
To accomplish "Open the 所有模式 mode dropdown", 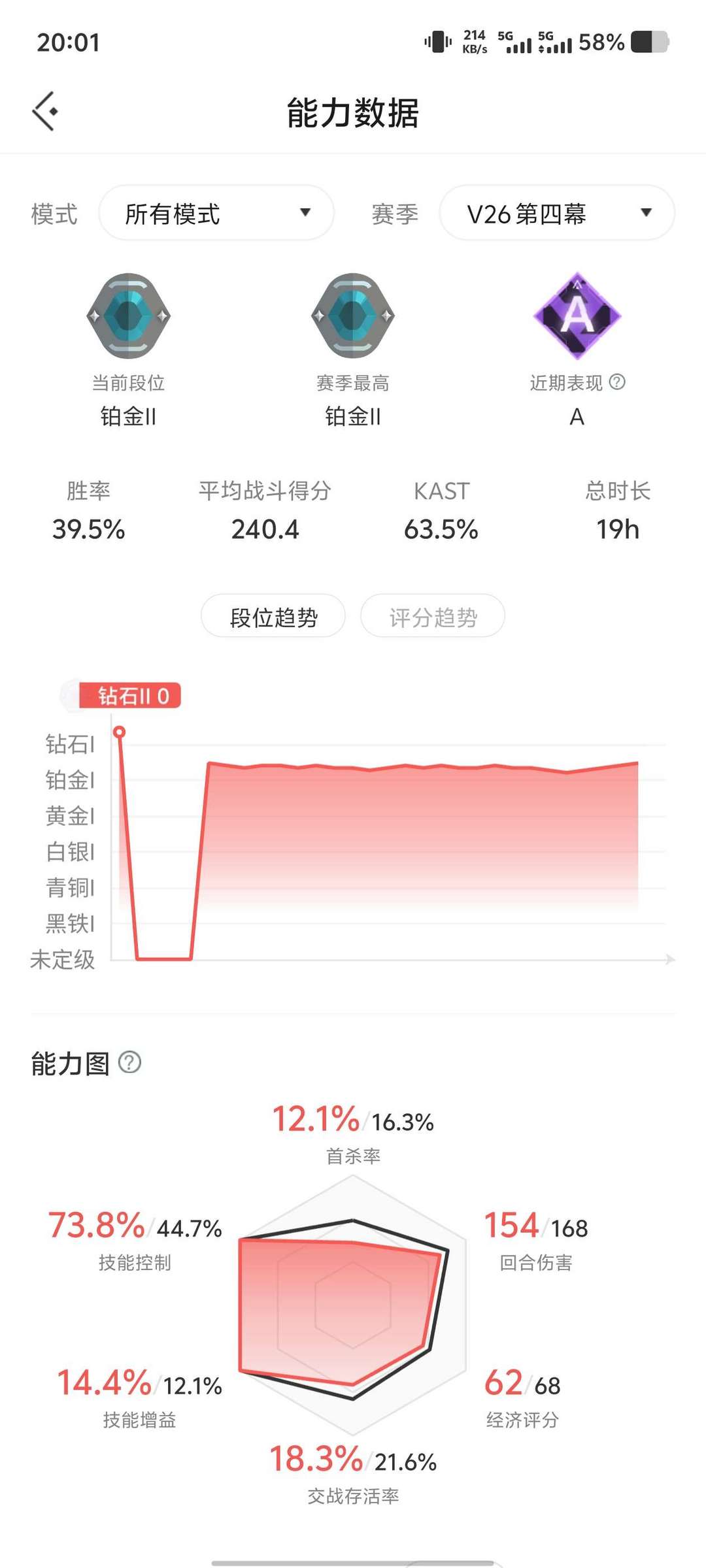I will click(x=216, y=213).
